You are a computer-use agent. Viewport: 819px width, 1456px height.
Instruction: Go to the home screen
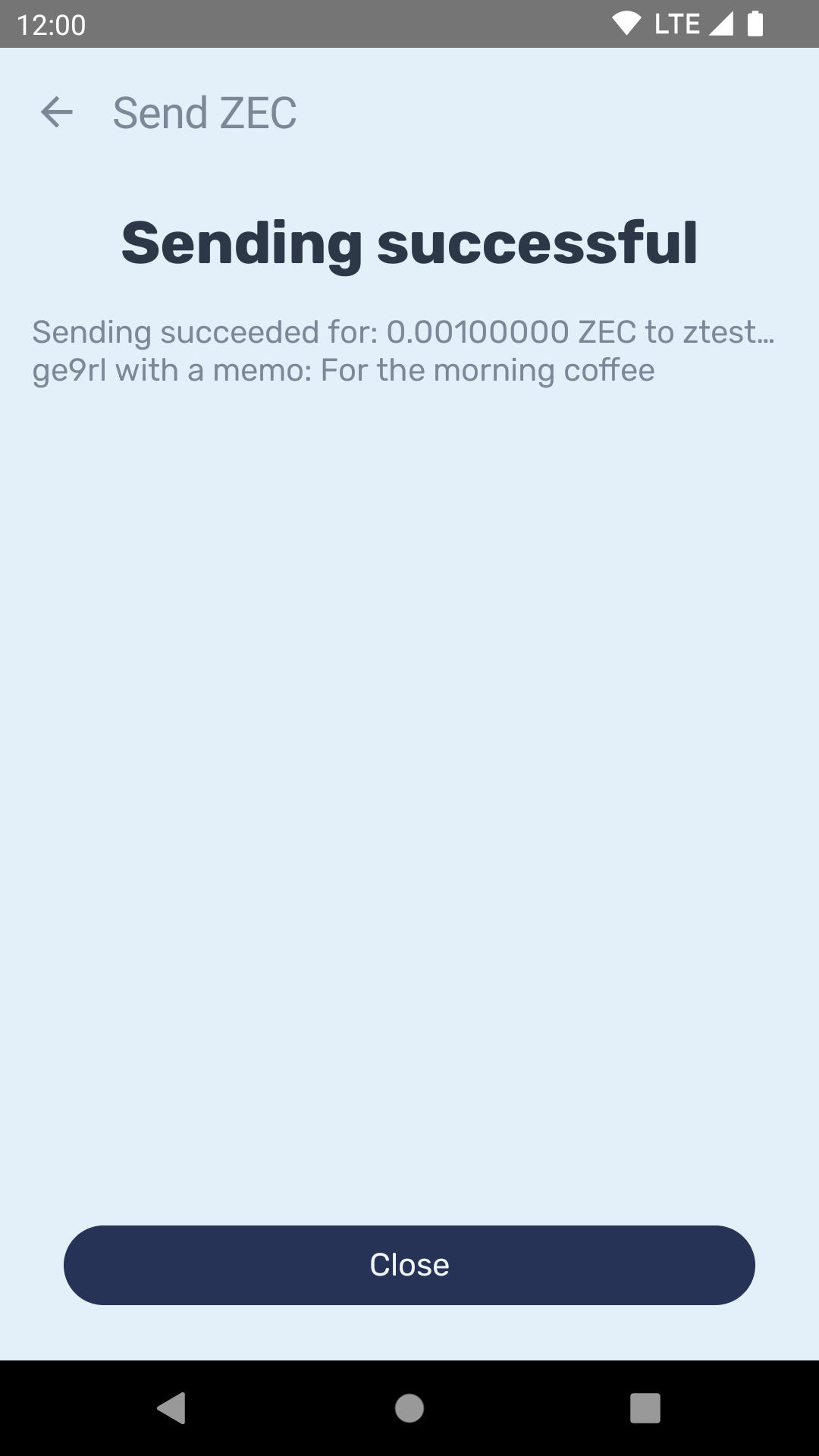click(409, 1408)
